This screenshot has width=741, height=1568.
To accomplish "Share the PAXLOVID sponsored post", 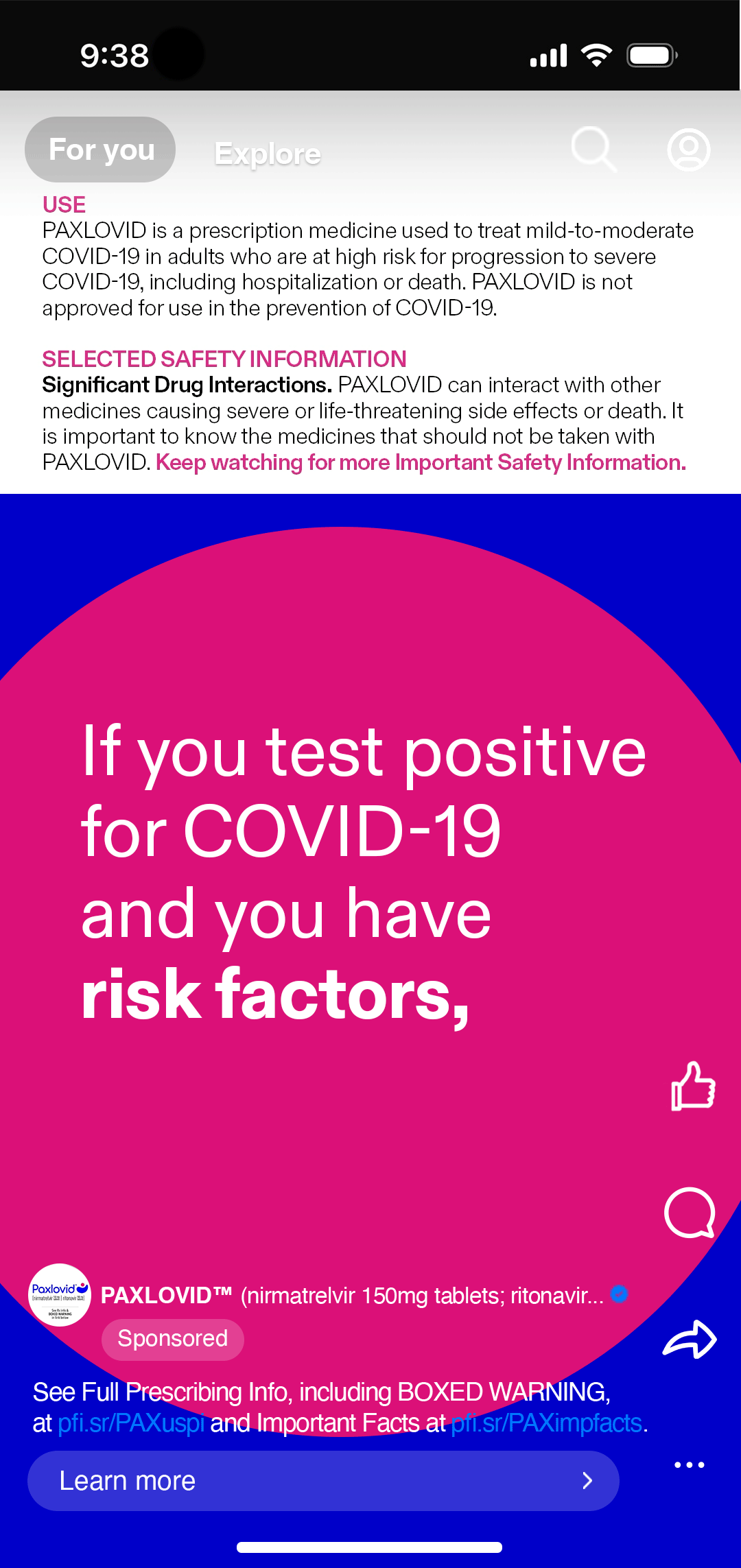I will [690, 1339].
